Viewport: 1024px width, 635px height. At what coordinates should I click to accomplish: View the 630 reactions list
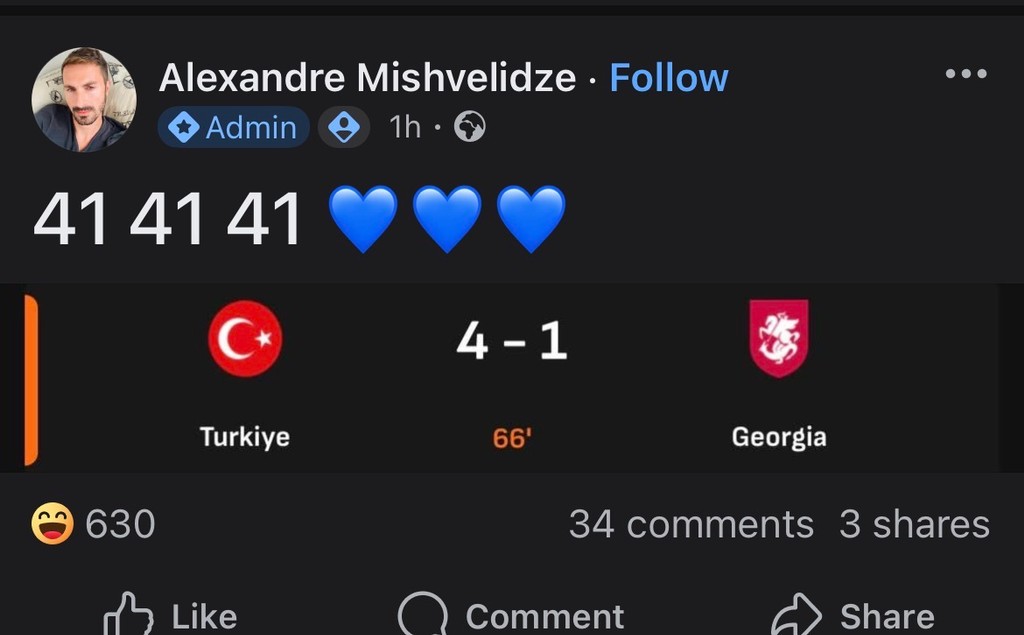point(94,524)
